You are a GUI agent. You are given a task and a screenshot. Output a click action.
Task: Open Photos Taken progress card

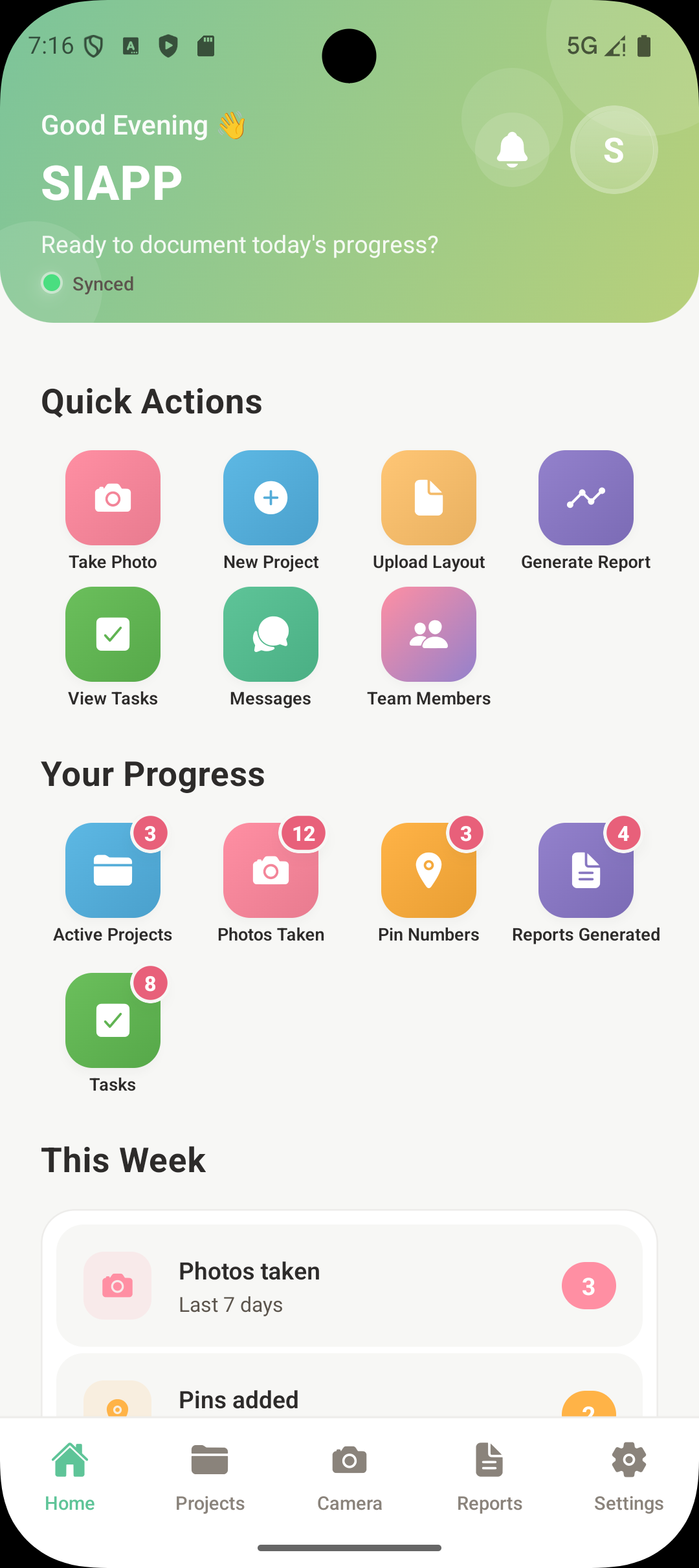(271, 869)
